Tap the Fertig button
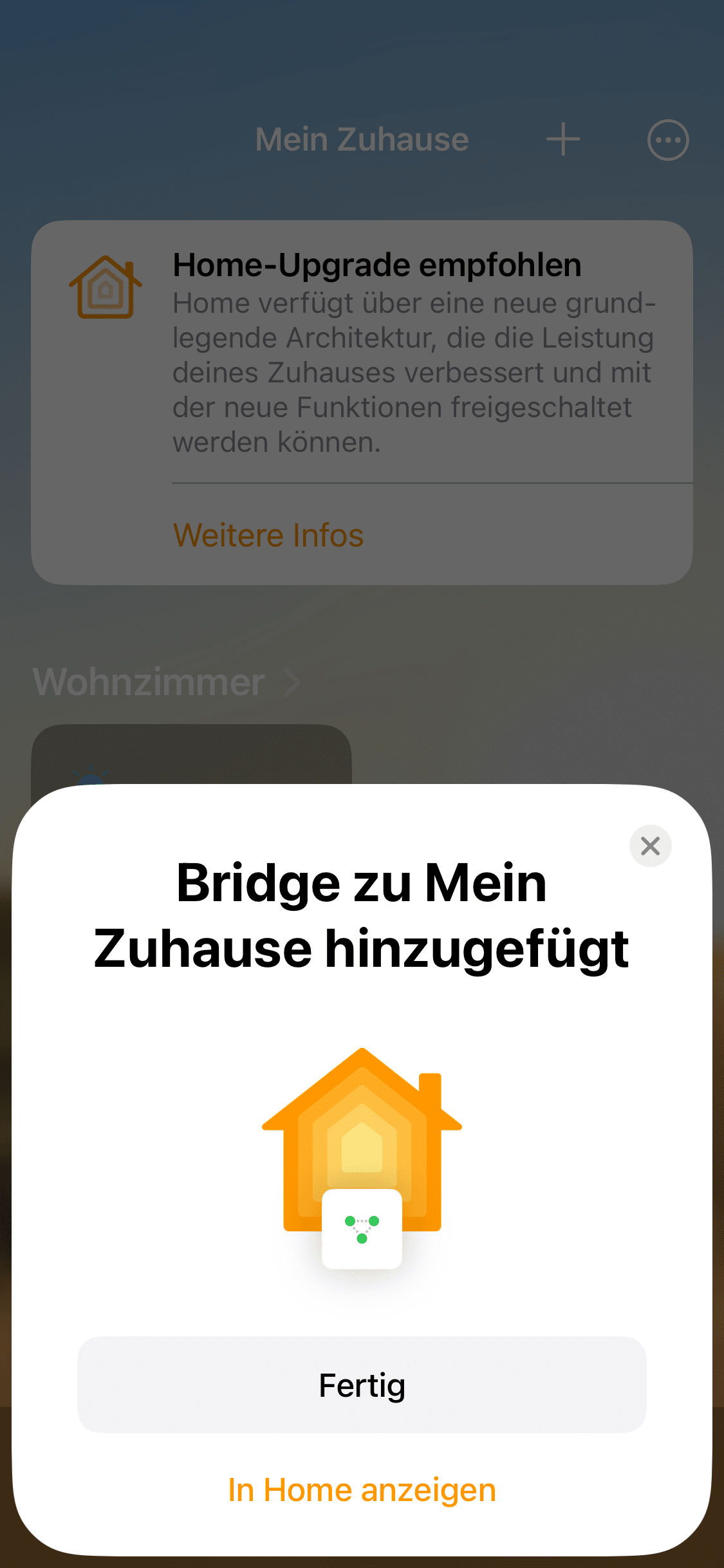Image resolution: width=724 pixels, height=1568 pixels. point(362,1385)
